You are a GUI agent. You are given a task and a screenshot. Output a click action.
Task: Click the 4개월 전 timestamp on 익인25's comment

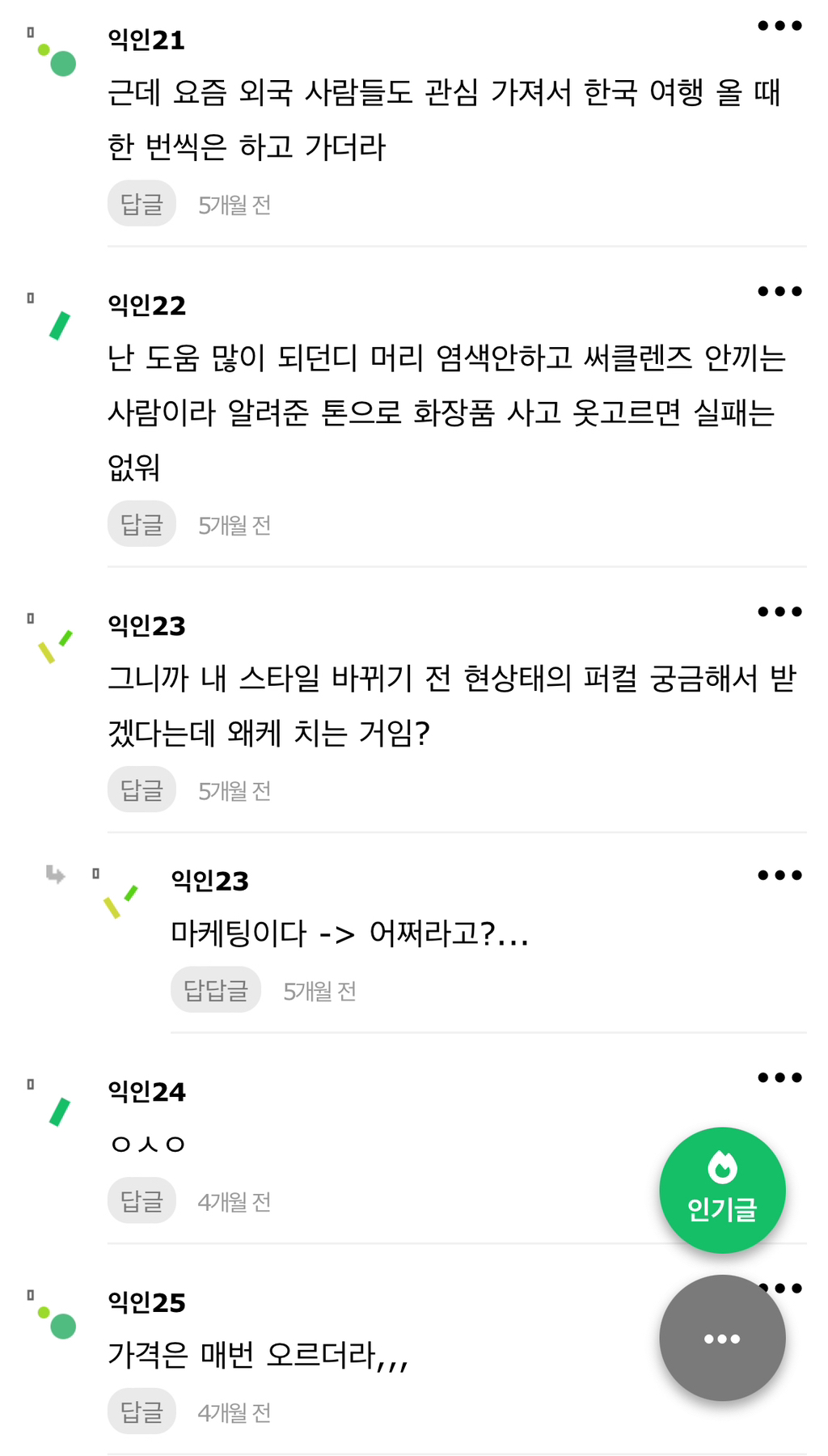[x=235, y=1411]
